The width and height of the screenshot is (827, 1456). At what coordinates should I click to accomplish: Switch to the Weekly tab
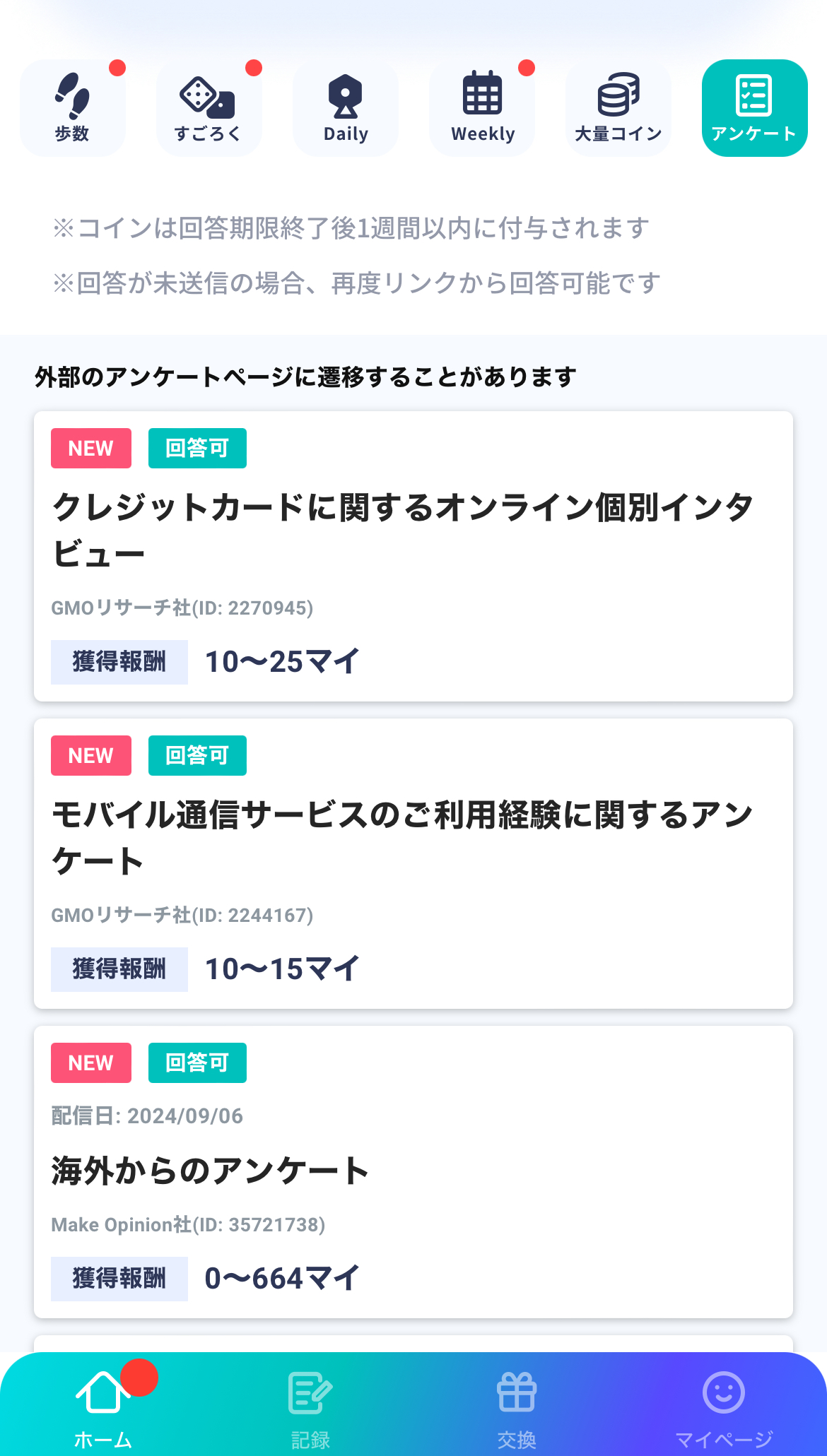coord(482,108)
